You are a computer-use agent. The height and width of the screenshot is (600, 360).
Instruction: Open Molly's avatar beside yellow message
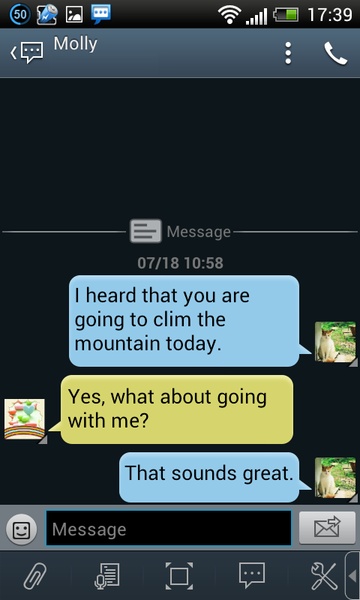(x=25, y=419)
